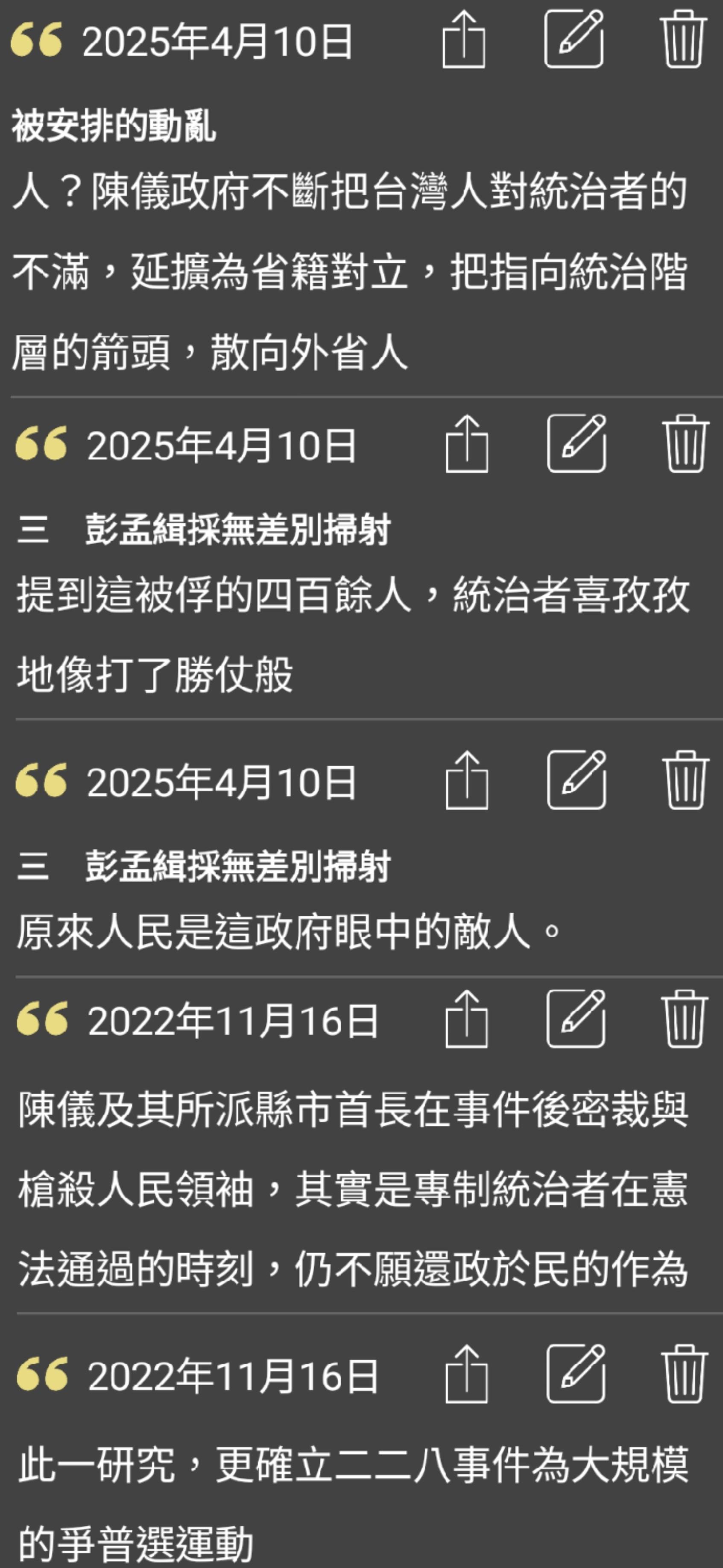The height and width of the screenshot is (1568, 723).
Task: Delete the highlight starting 陳儀及其所派縣市首長
Action: pyautogui.click(x=685, y=1020)
